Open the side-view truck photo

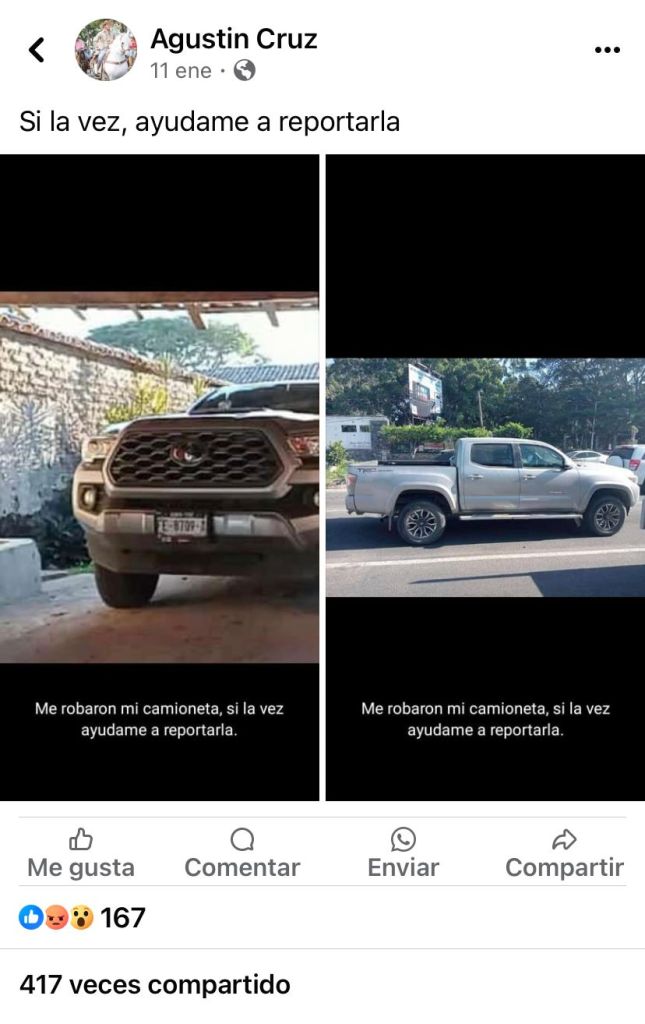[485, 478]
